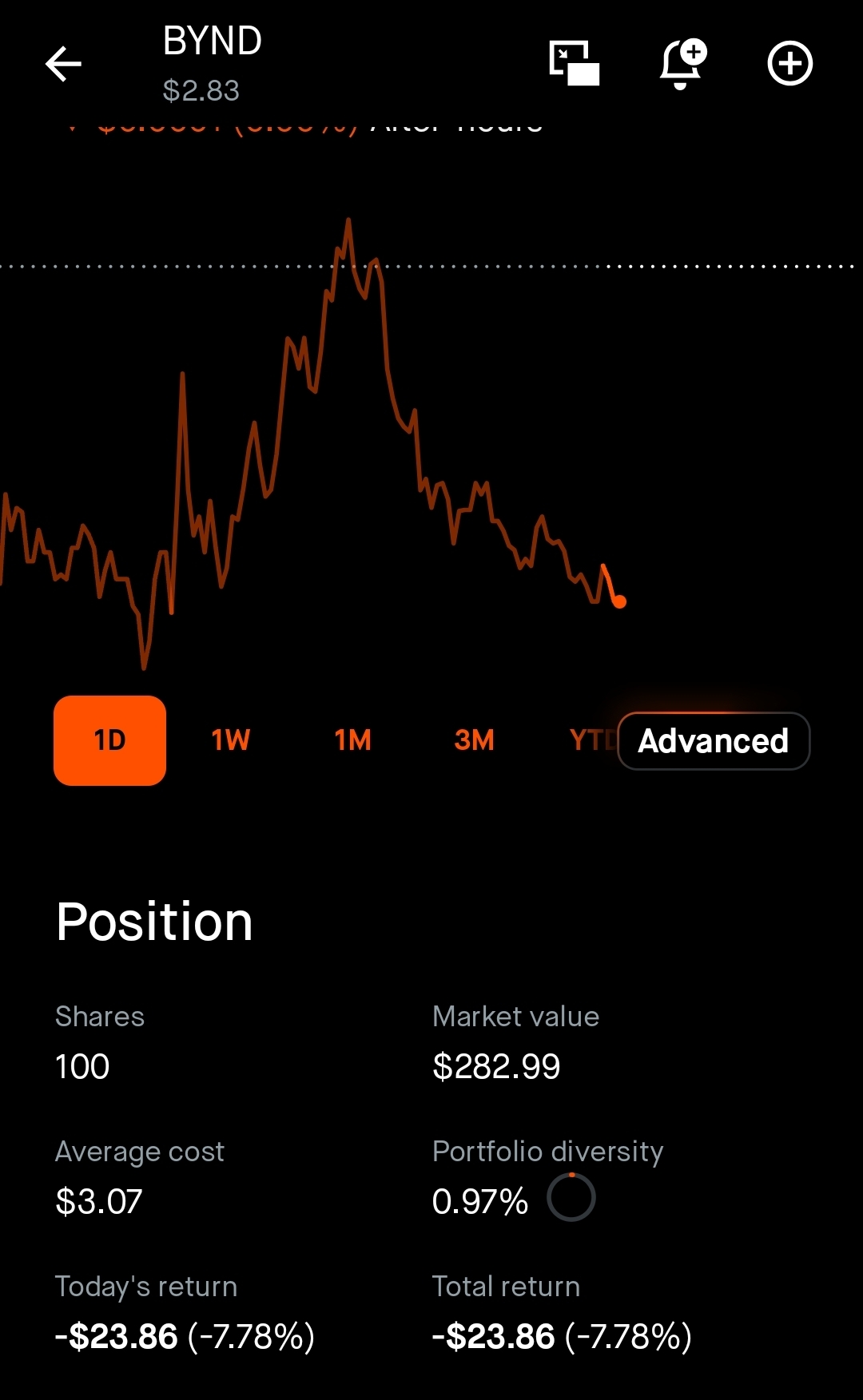This screenshot has width=863, height=1400.
Task: Switch to the 1W chart range
Action: (x=231, y=740)
